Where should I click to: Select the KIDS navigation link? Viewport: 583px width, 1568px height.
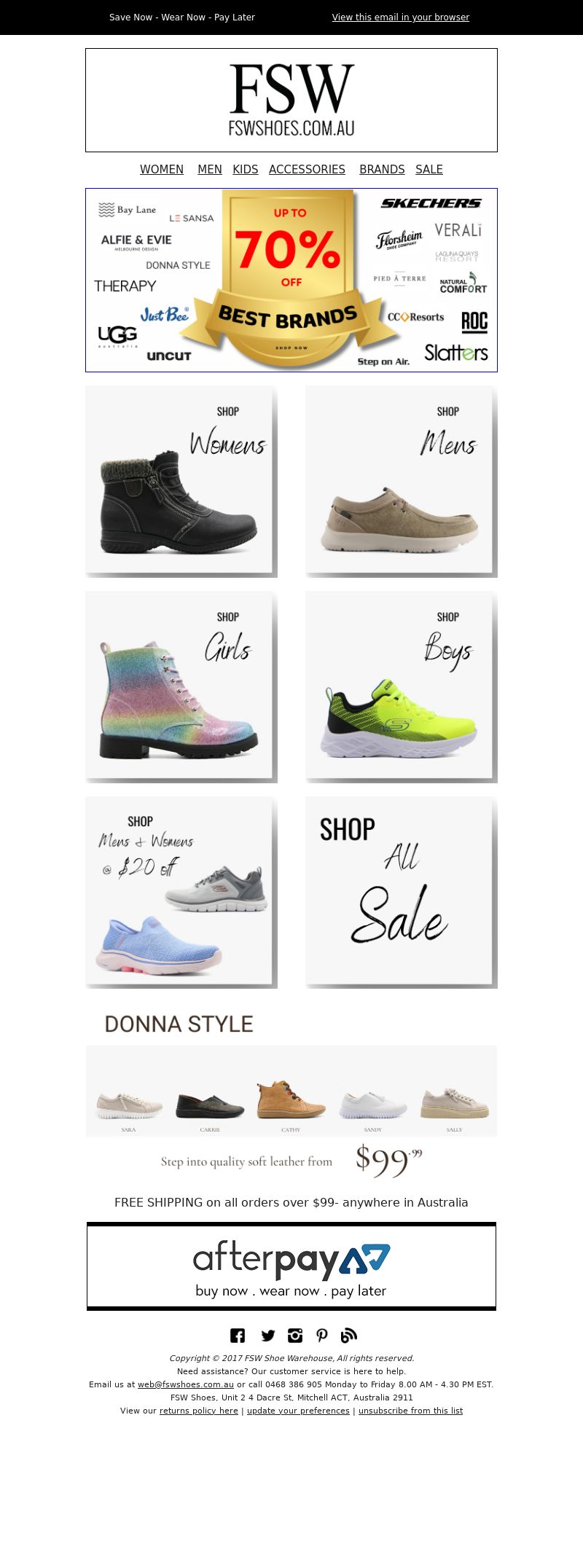(x=246, y=169)
